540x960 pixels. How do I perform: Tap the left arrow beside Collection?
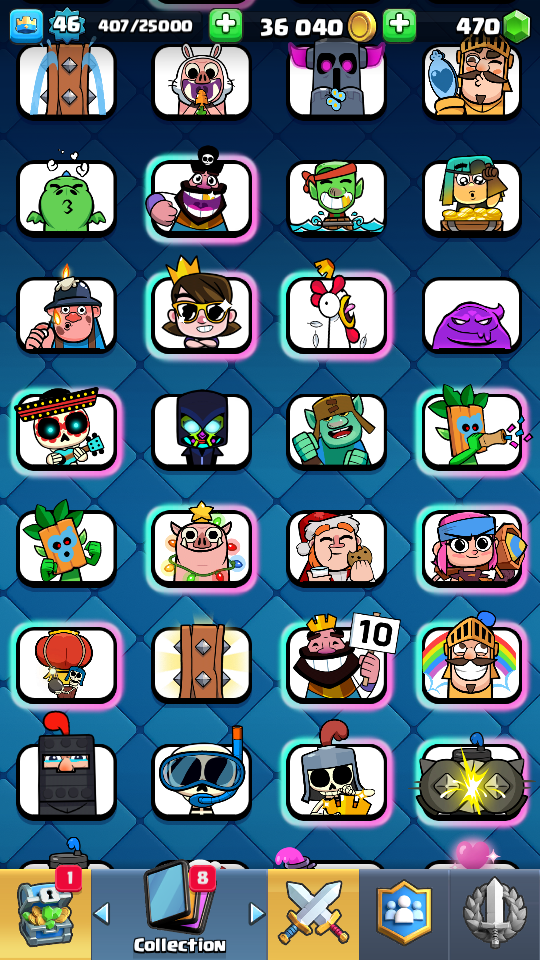(102, 915)
